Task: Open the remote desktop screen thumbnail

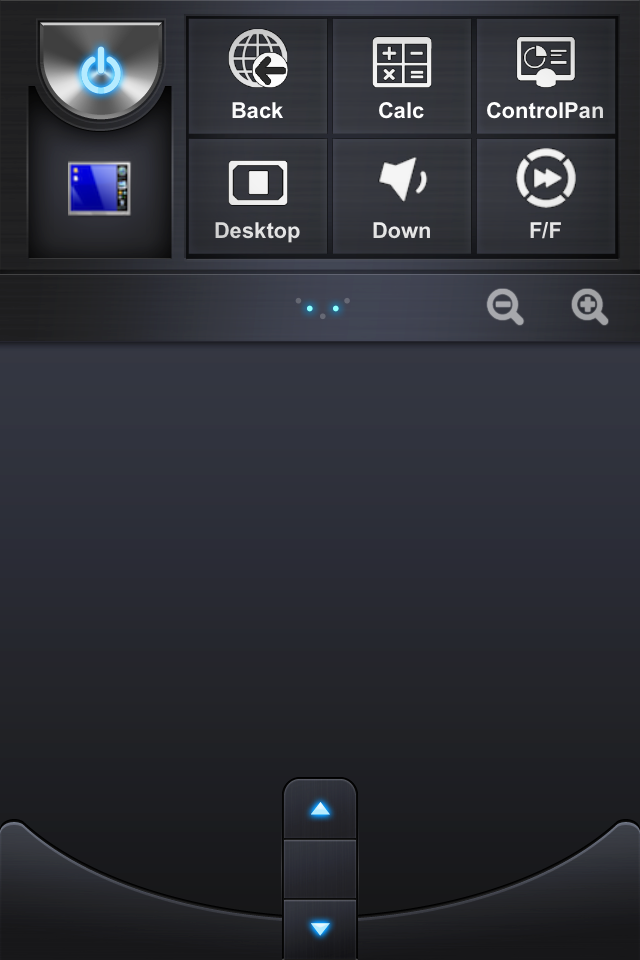Action: click(99, 188)
